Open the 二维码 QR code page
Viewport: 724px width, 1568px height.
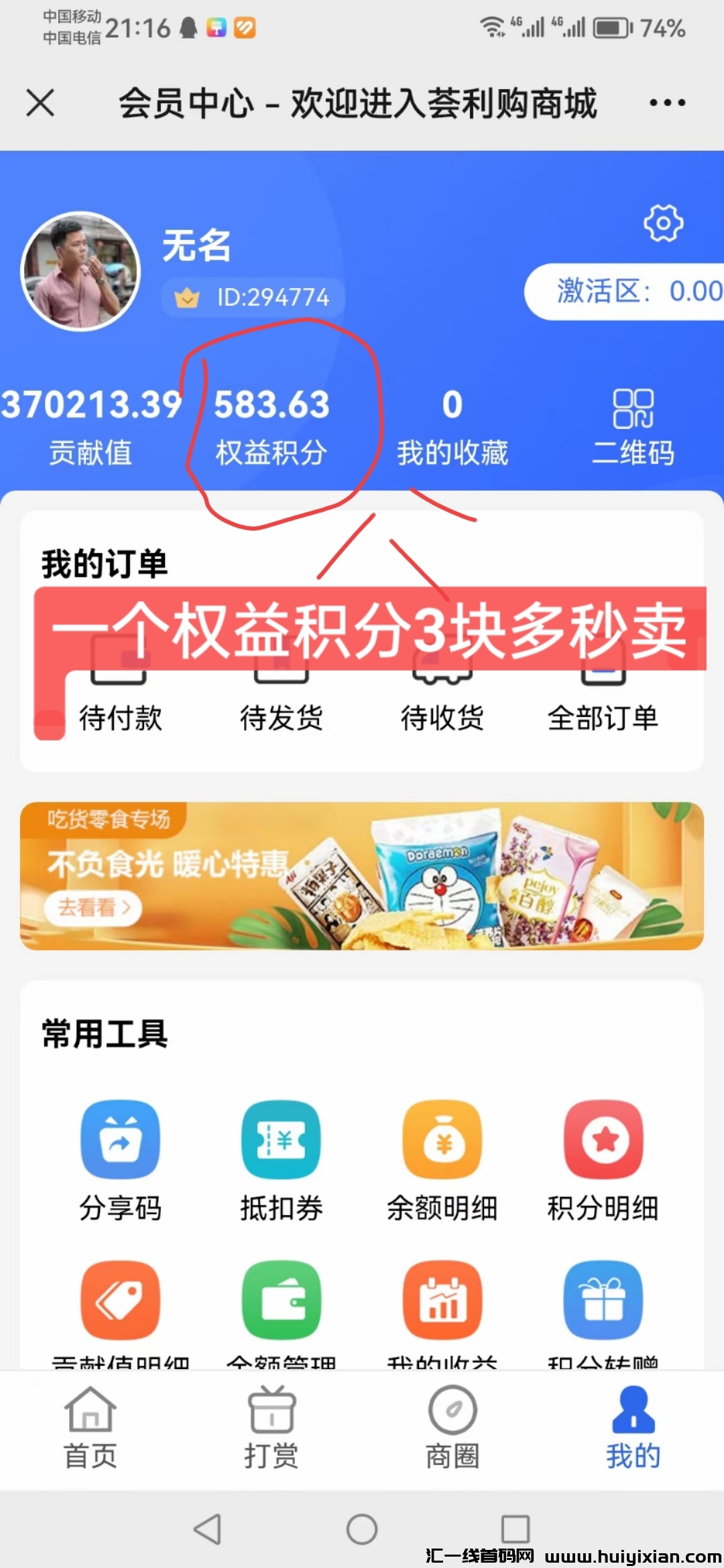coord(633,427)
